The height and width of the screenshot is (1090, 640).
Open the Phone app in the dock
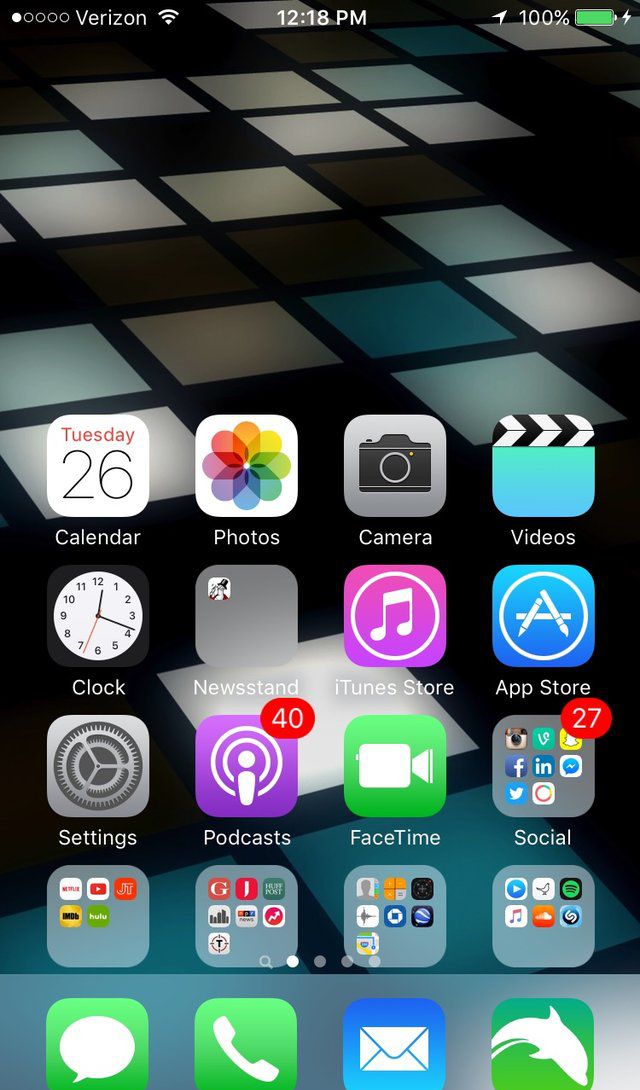[x=246, y=1045]
